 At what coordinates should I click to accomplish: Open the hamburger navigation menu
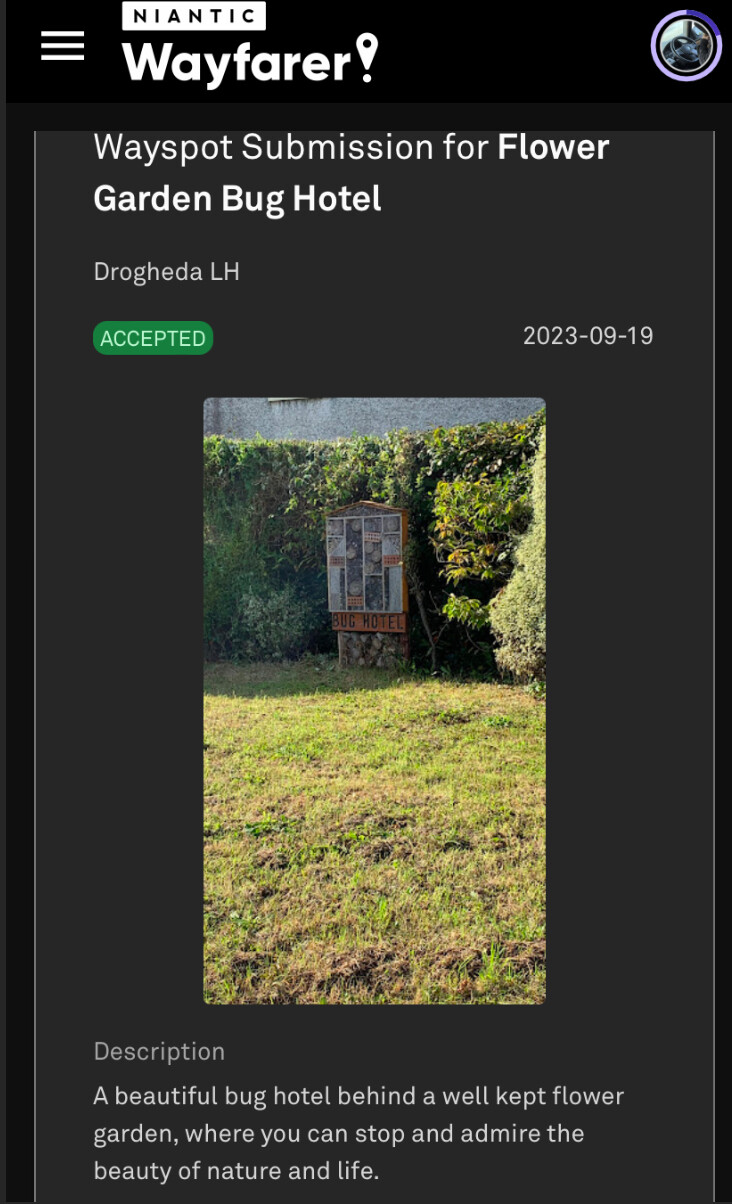point(62,45)
